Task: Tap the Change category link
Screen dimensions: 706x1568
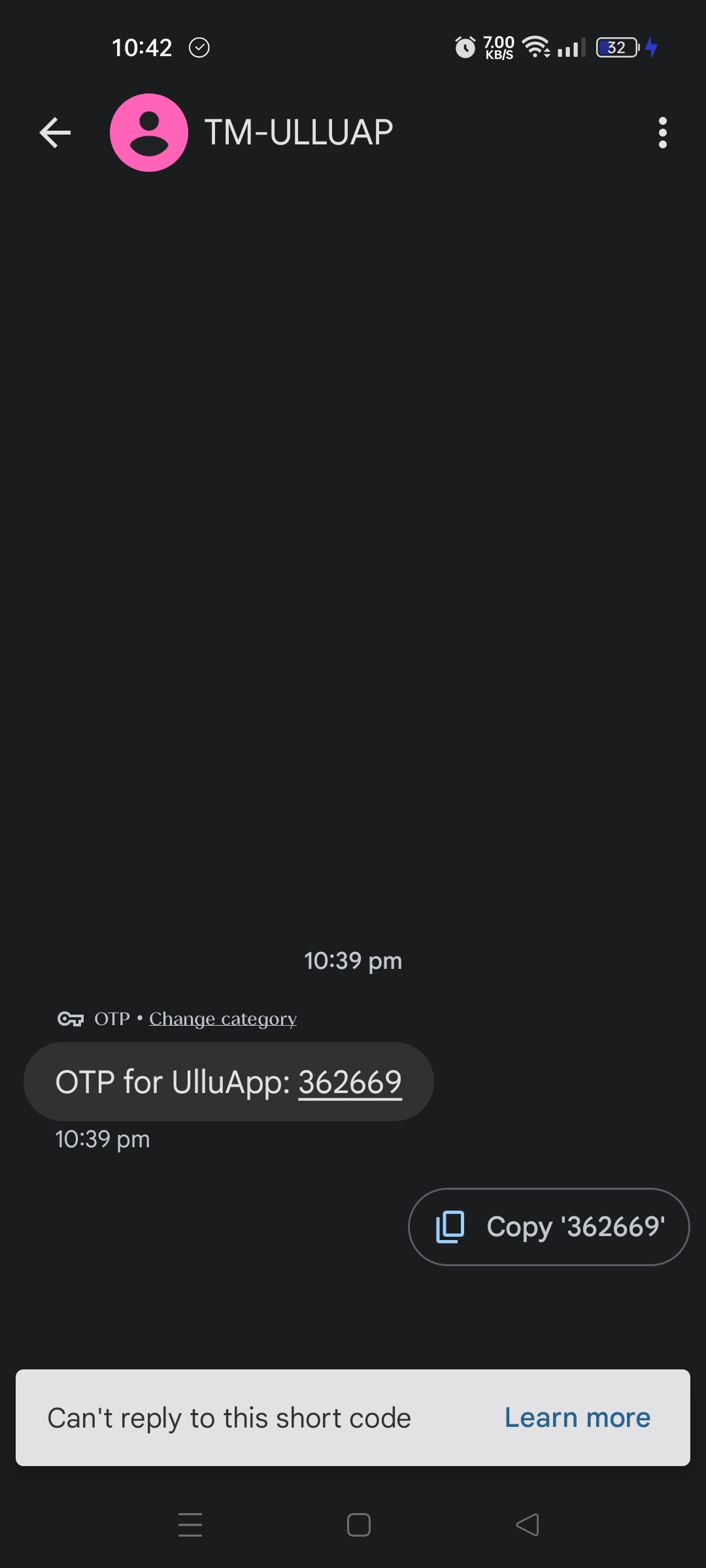Action: [222, 1019]
